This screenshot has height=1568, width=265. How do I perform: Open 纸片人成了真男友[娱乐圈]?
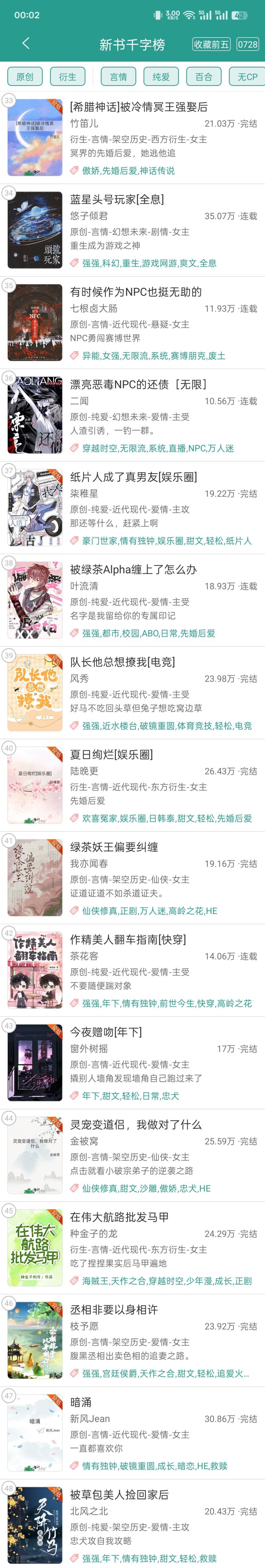[x=133, y=477]
